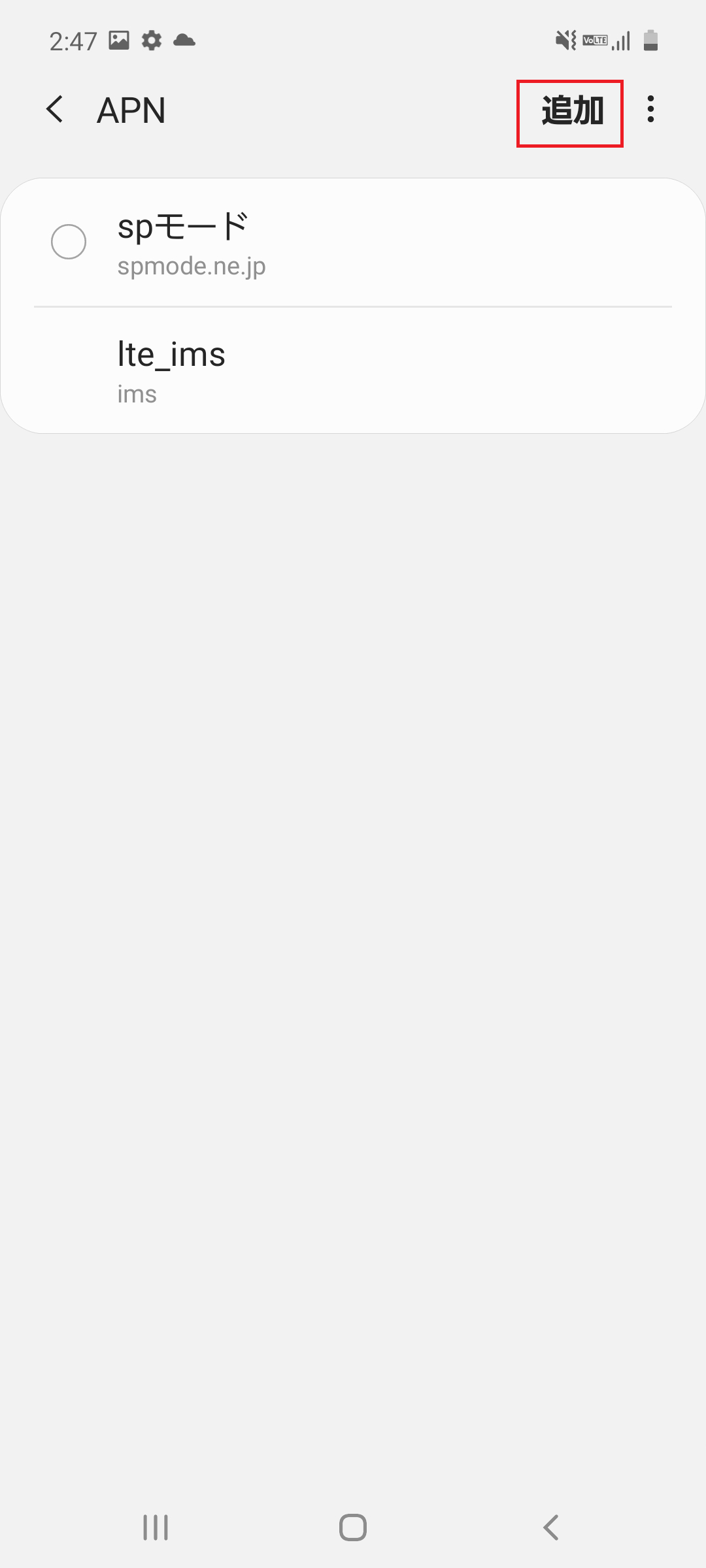706x1568 pixels.
Task: Open recent apps from the navigation bar
Action: [156, 1527]
